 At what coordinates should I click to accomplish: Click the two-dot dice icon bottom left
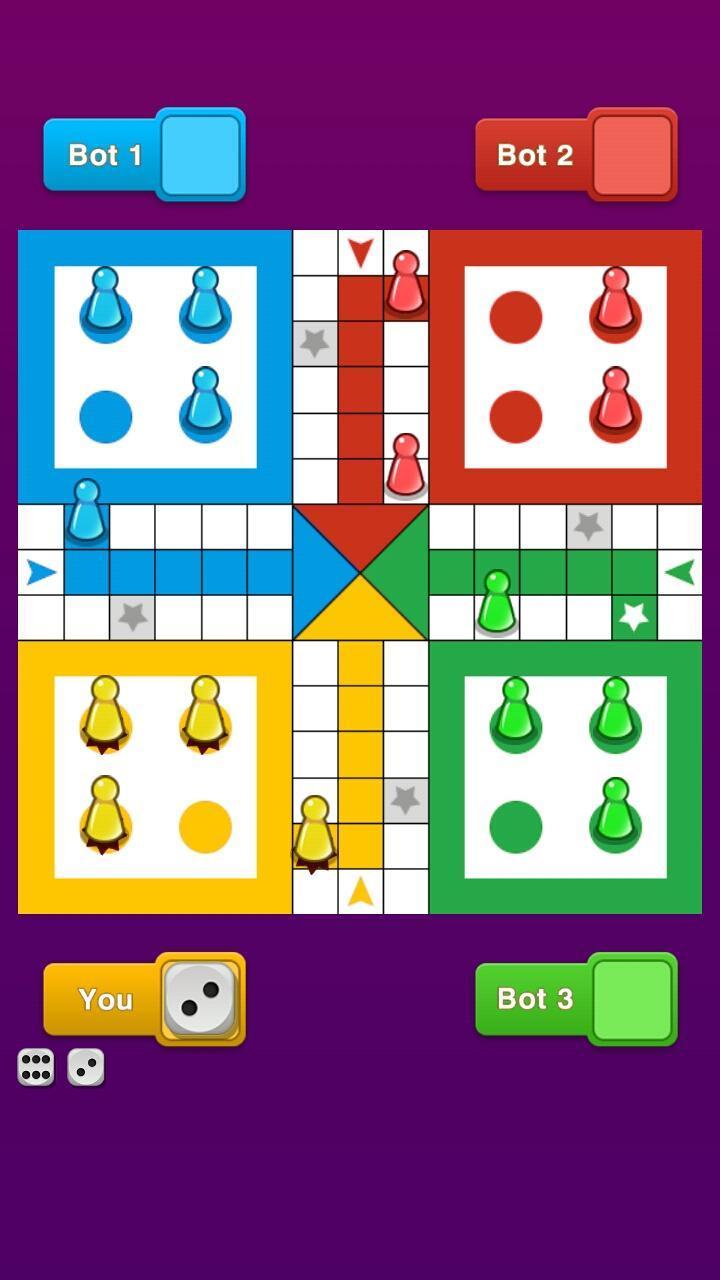pyautogui.click(x=85, y=1066)
